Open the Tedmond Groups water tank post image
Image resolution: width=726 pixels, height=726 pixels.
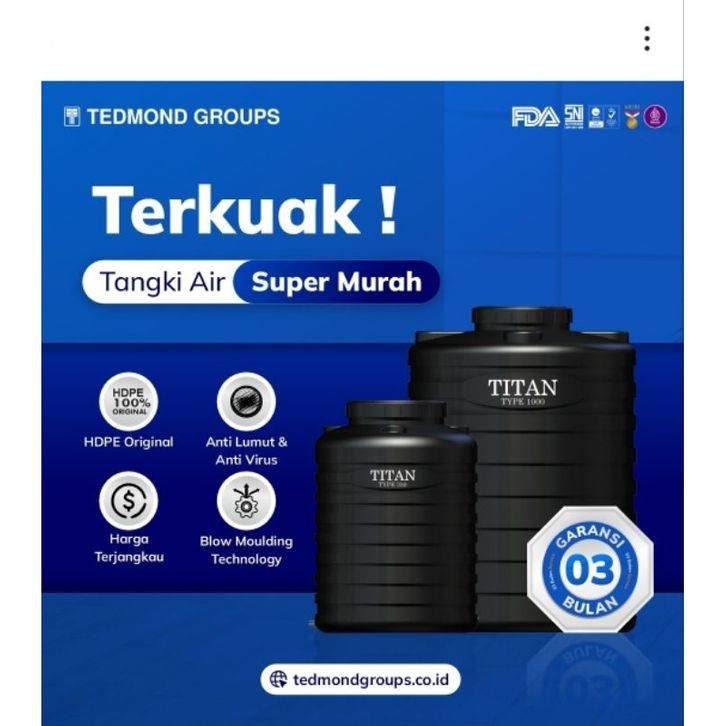click(x=362, y=400)
